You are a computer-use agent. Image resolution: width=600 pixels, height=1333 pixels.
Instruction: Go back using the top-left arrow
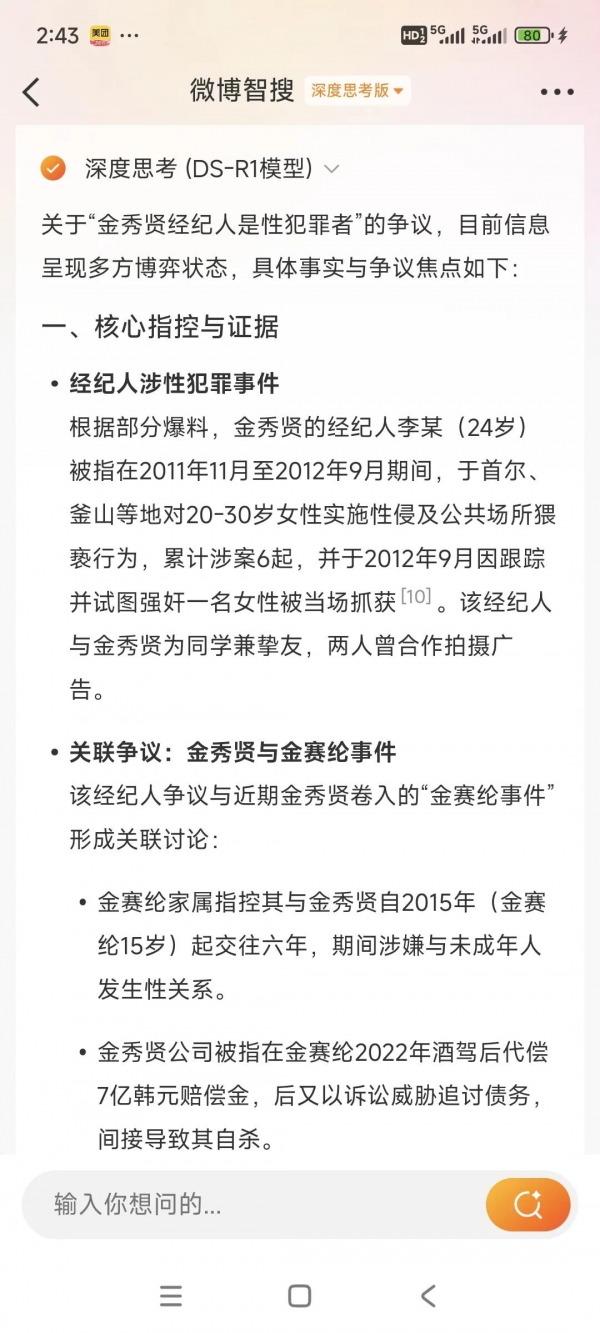(x=31, y=92)
